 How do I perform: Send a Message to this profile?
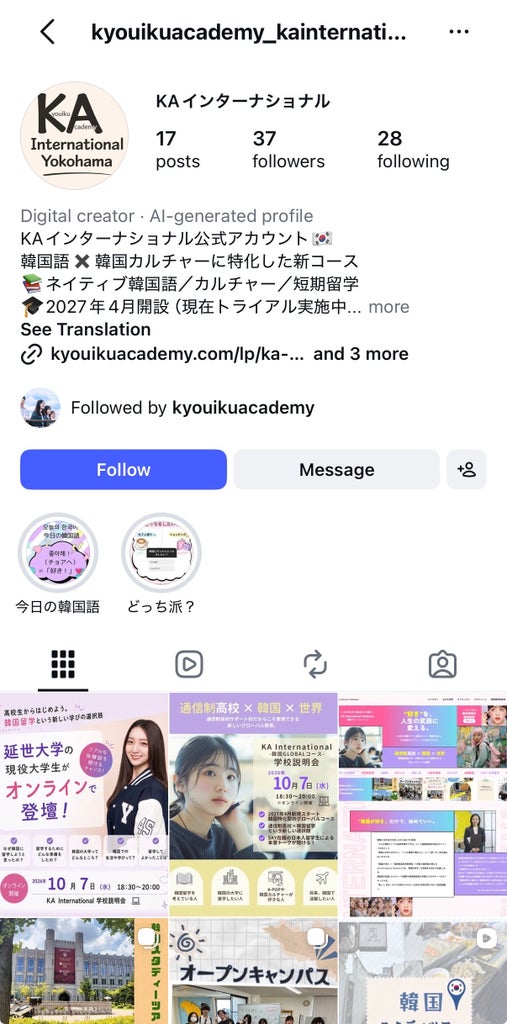(x=336, y=470)
